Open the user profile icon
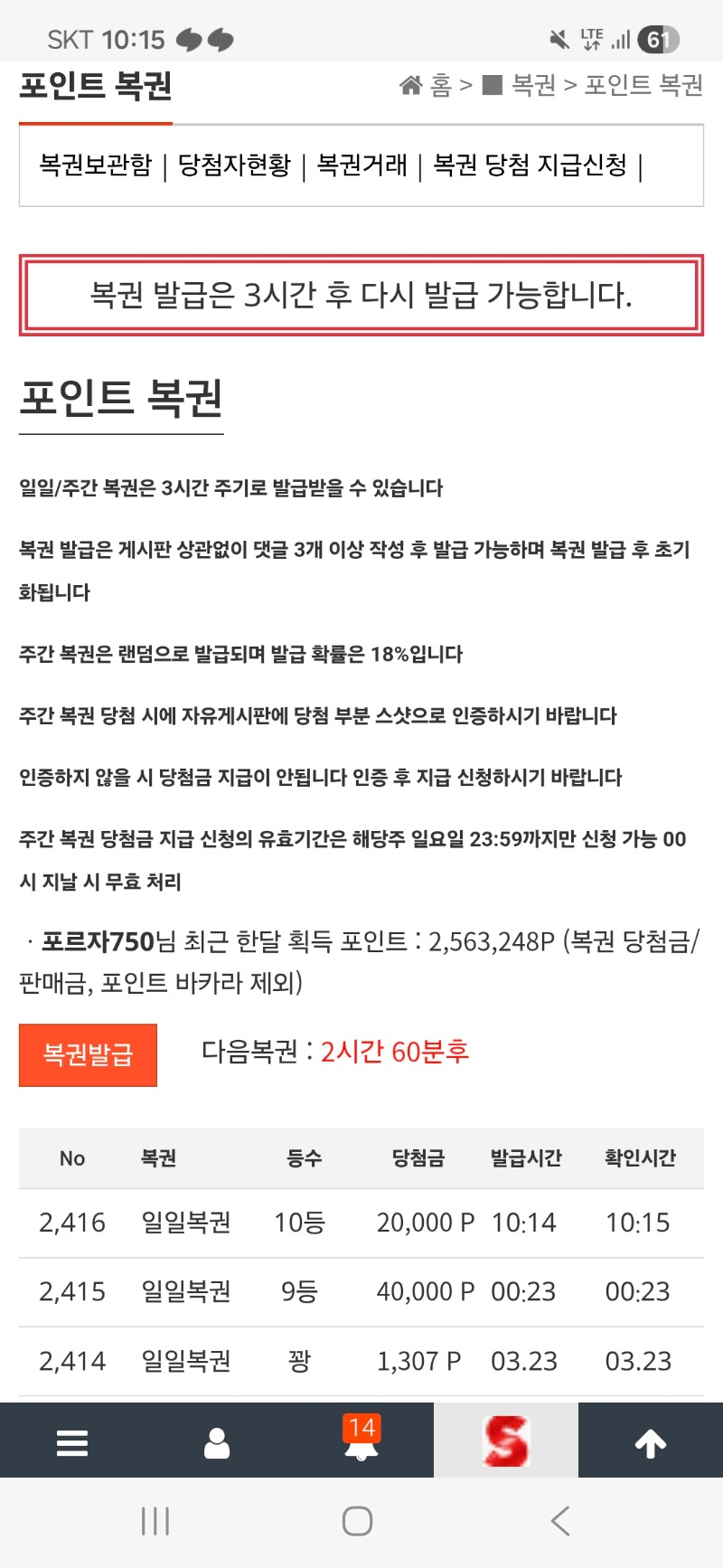The height and width of the screenshot is (1568, 723). point(217,1441)
